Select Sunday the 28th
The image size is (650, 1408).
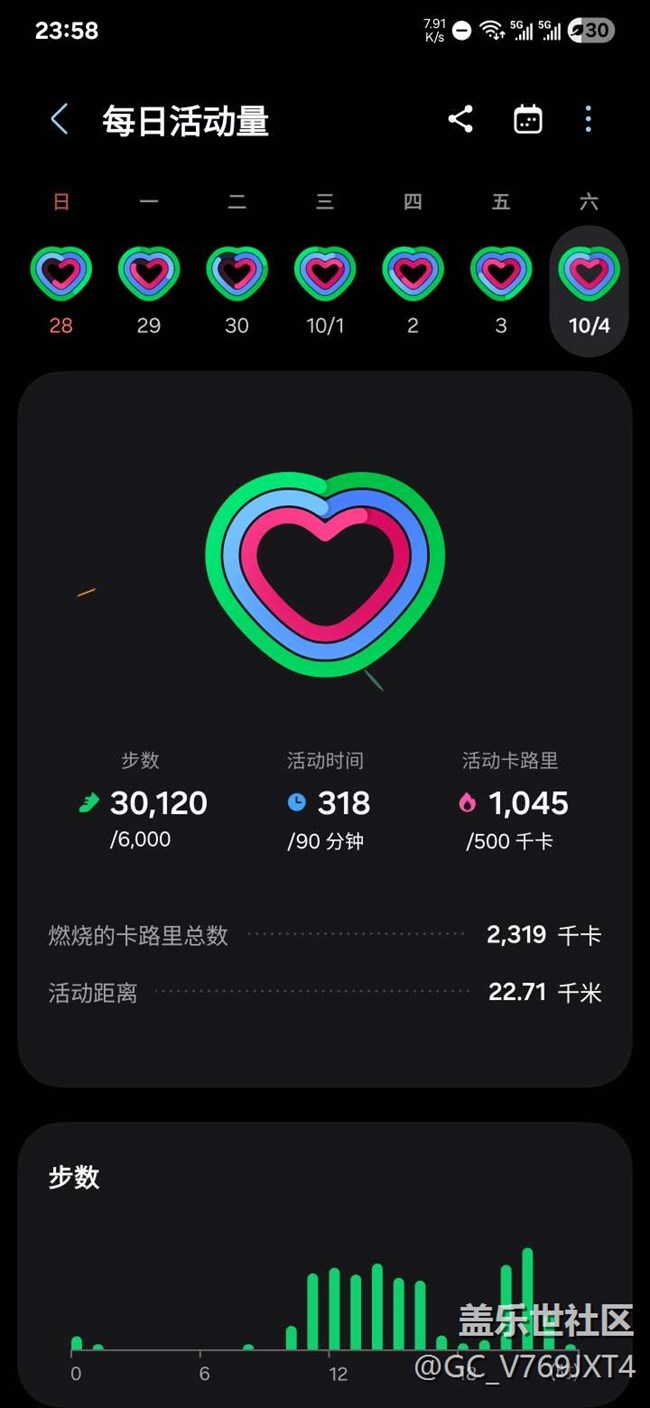point(61,275)
